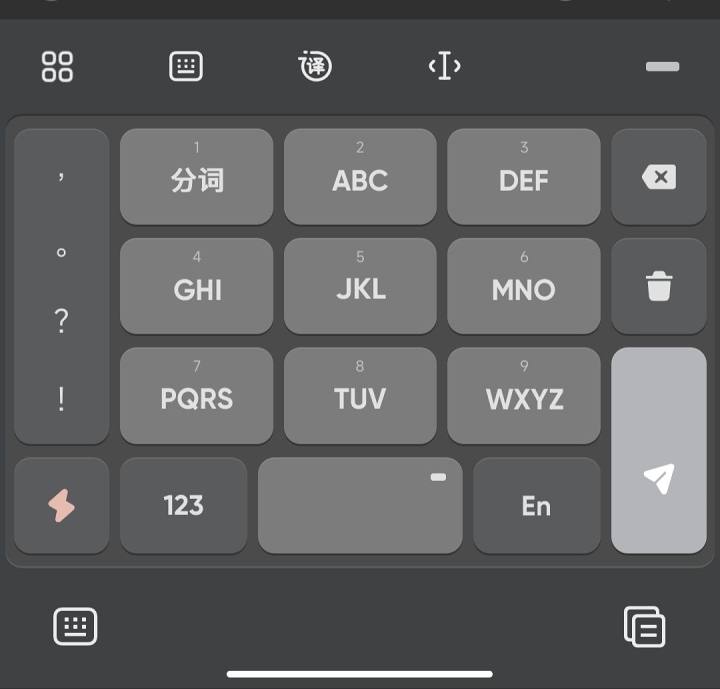Tap the DEF key
This screenshot has width=720, height=689.
tap(523, 177)
